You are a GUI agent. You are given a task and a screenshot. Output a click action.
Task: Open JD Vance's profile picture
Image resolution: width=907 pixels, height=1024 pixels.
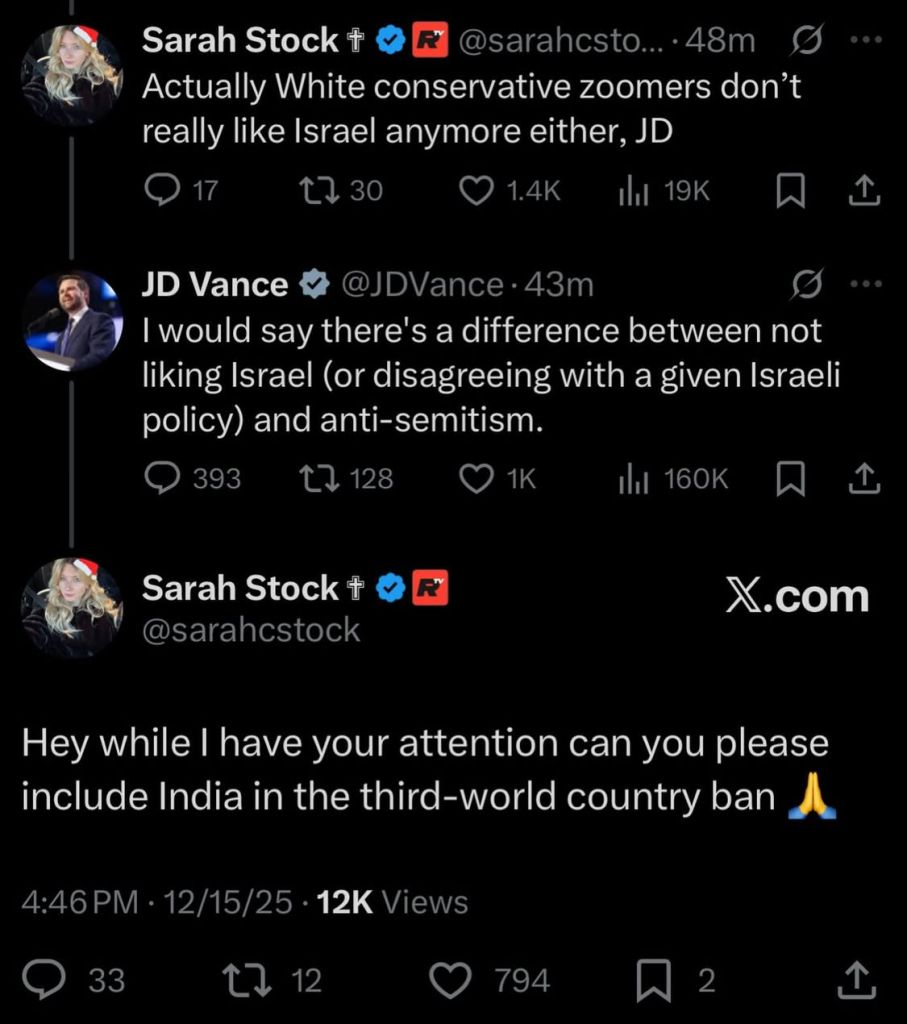pyautogui.click(x=72, y=320)
